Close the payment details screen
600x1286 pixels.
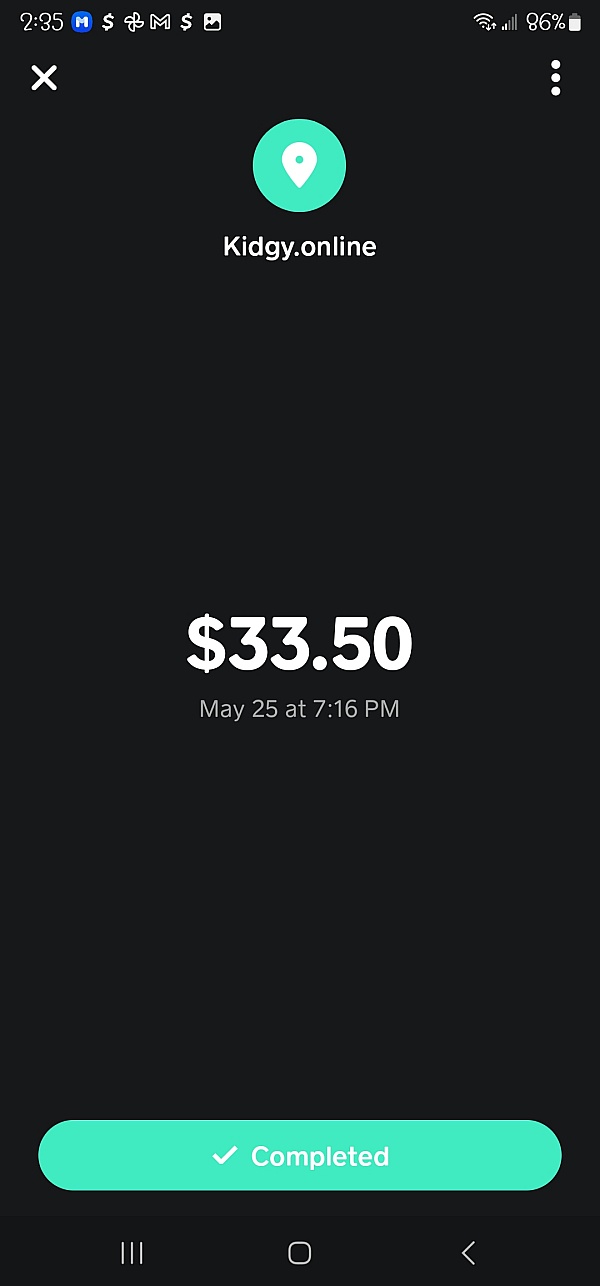44,78
